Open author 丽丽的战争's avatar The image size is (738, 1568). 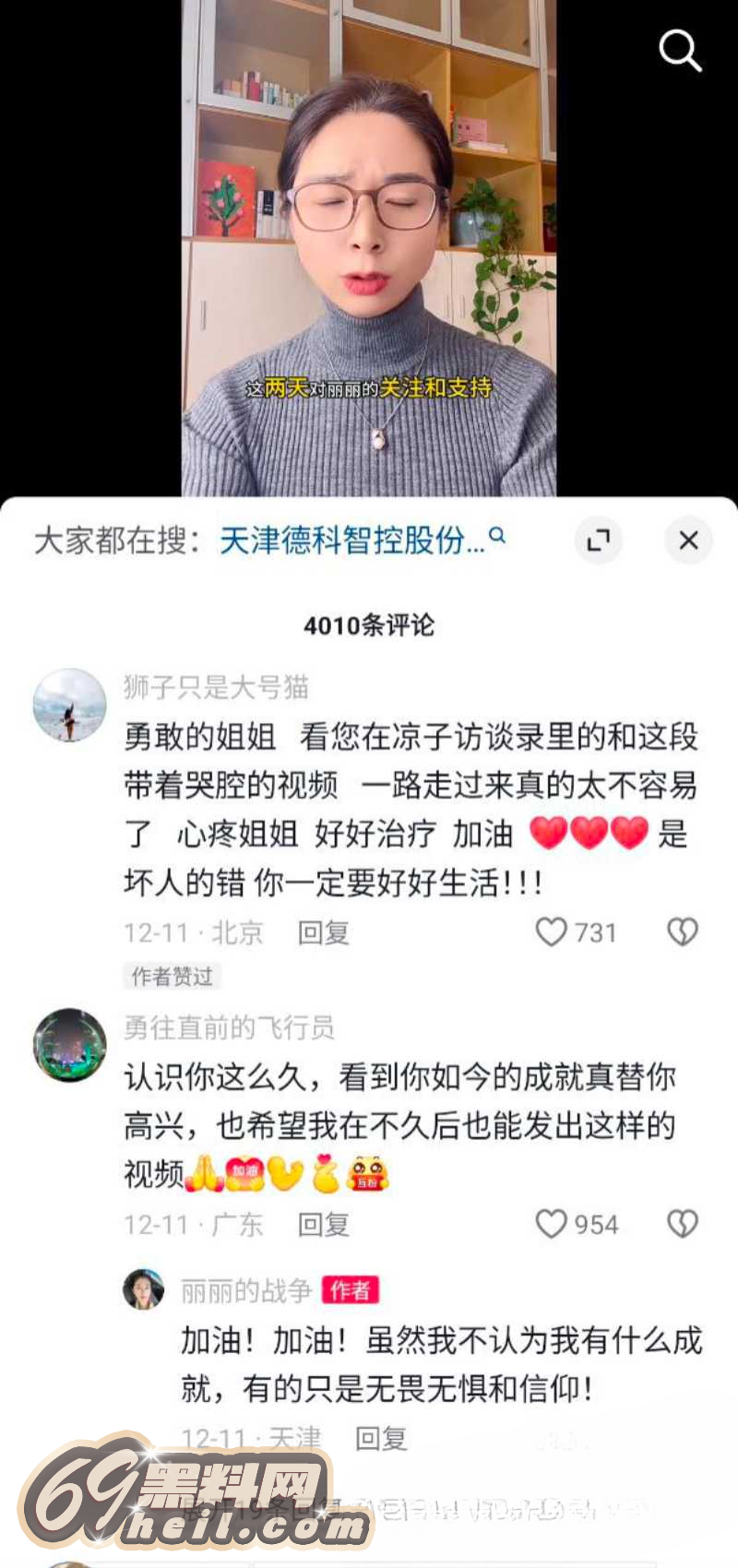click(x=143, y=1289)
